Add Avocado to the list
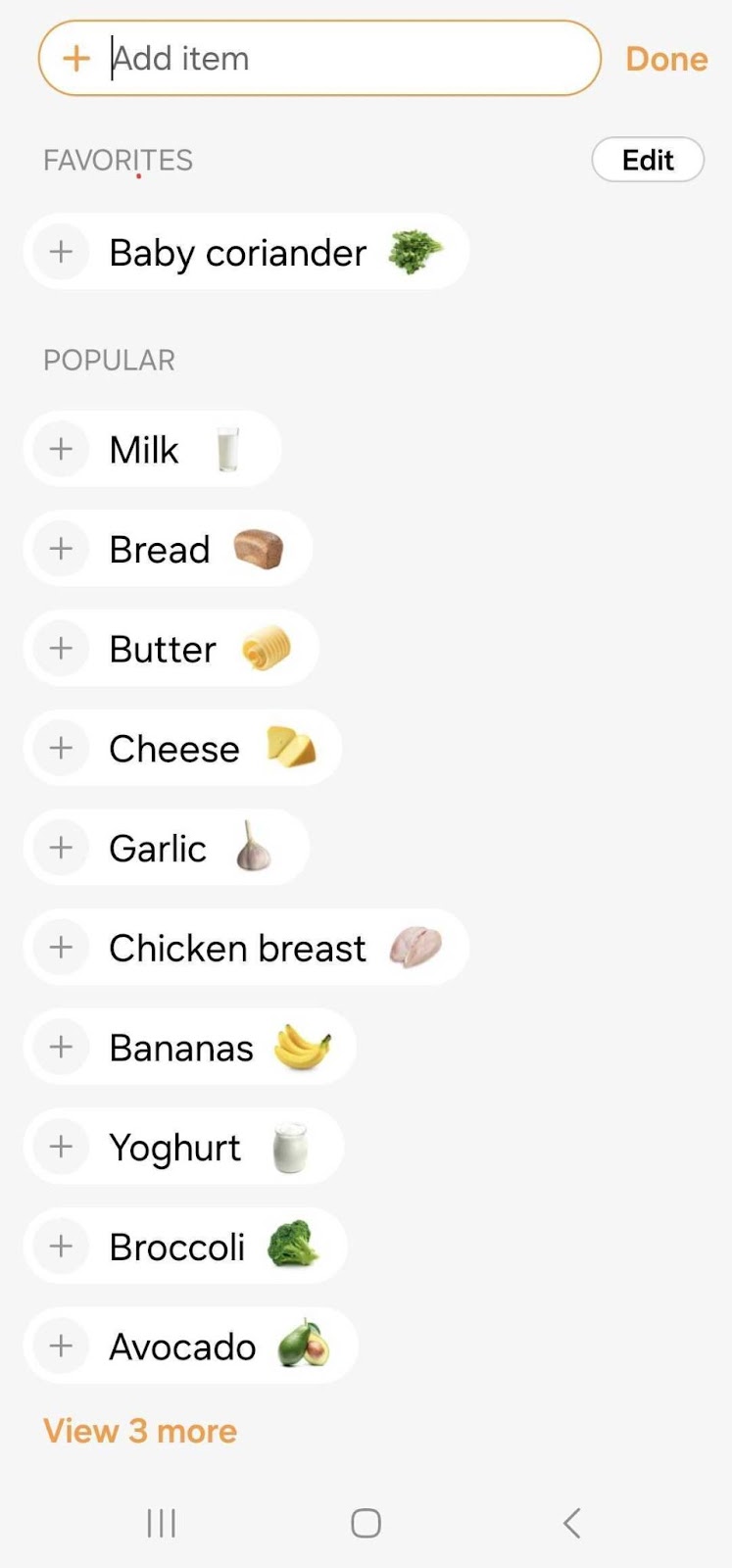Viewport: 732px width, 1568px height. coord(191,1347)
